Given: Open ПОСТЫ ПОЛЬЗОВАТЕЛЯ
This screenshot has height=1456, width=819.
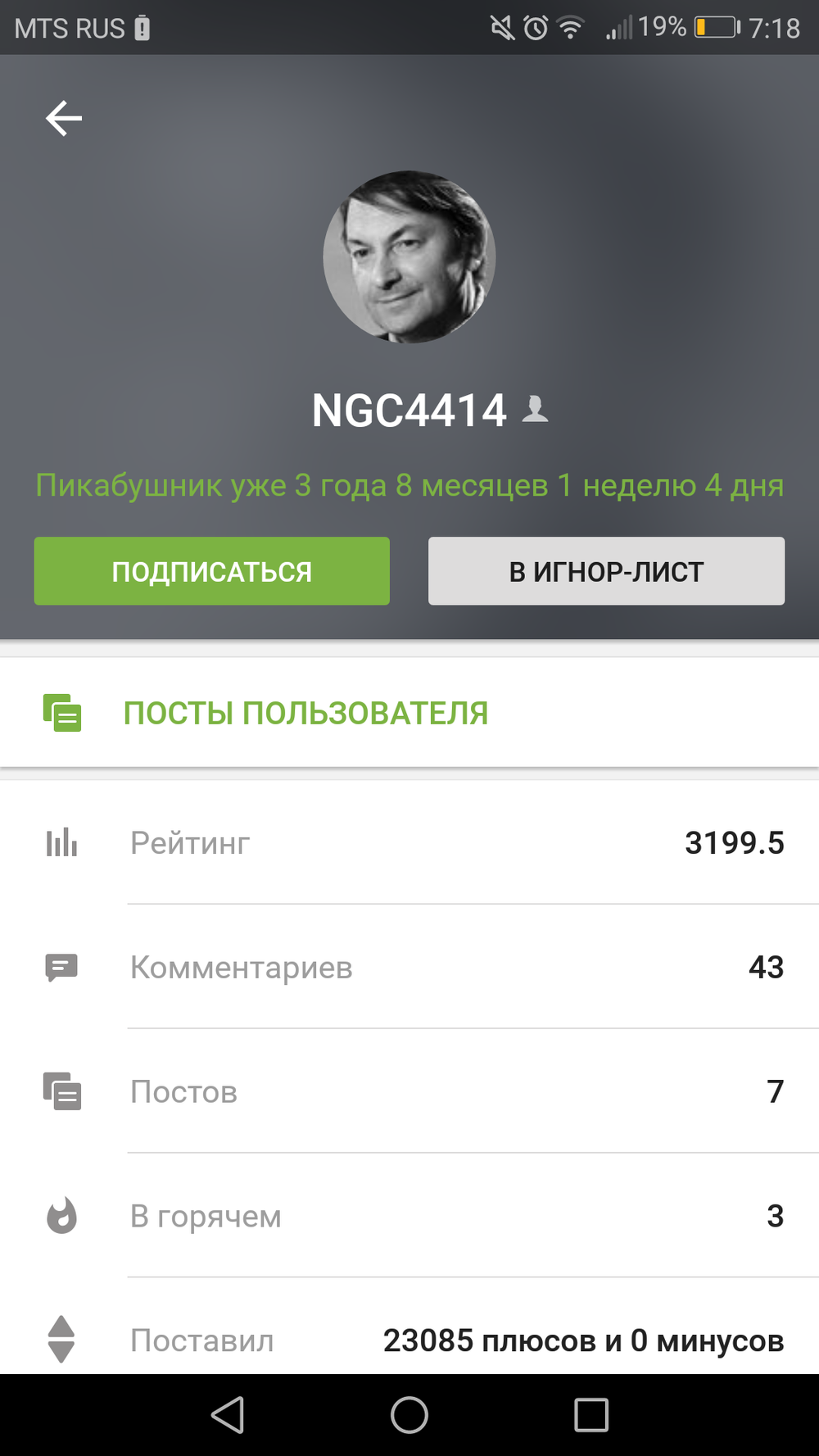Looking at the screenshot, I should tap(409, 713).
